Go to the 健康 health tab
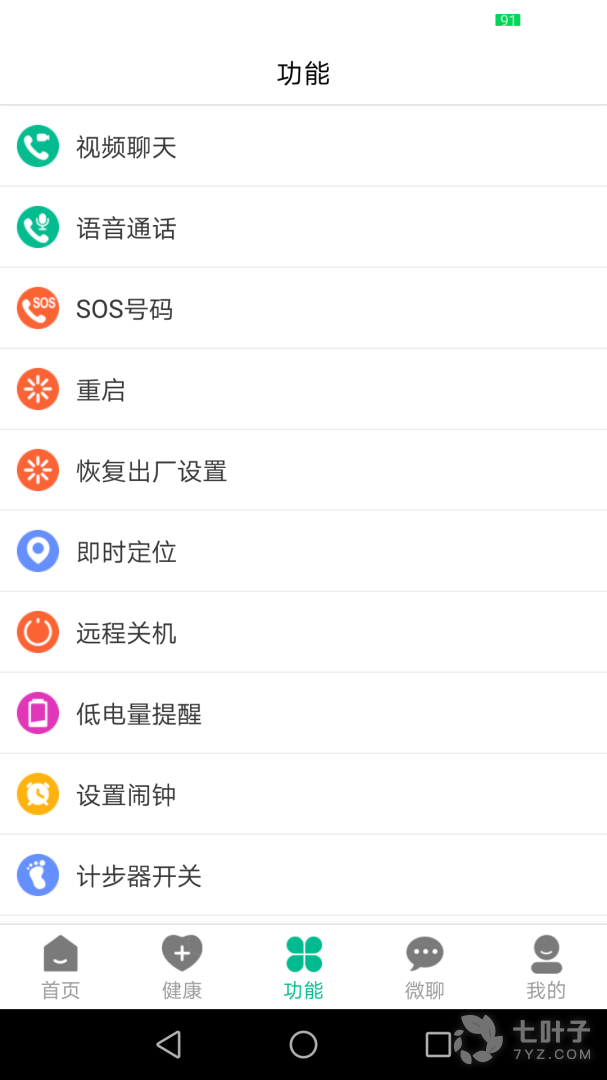 coord(182,967)
